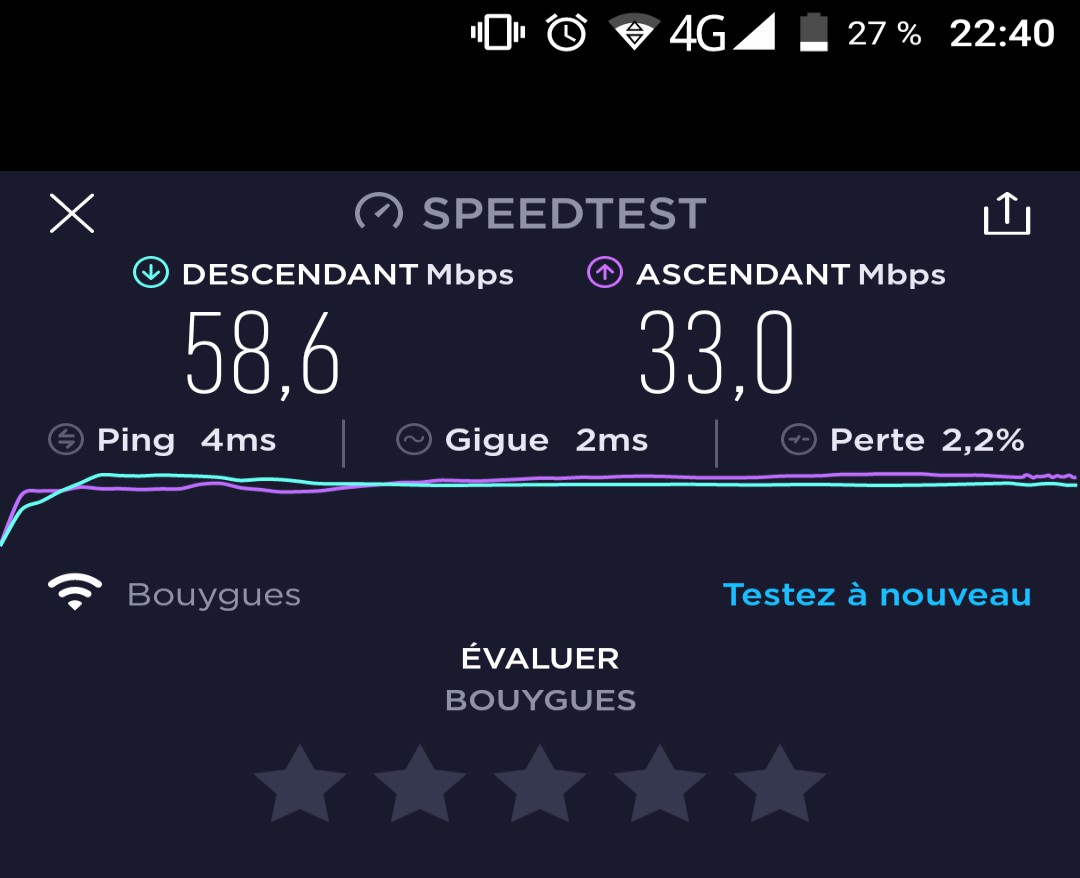Tap Testez à nouveau to rerun test
This screenshot has height=878, width=1080.
[x=876, y=594]
